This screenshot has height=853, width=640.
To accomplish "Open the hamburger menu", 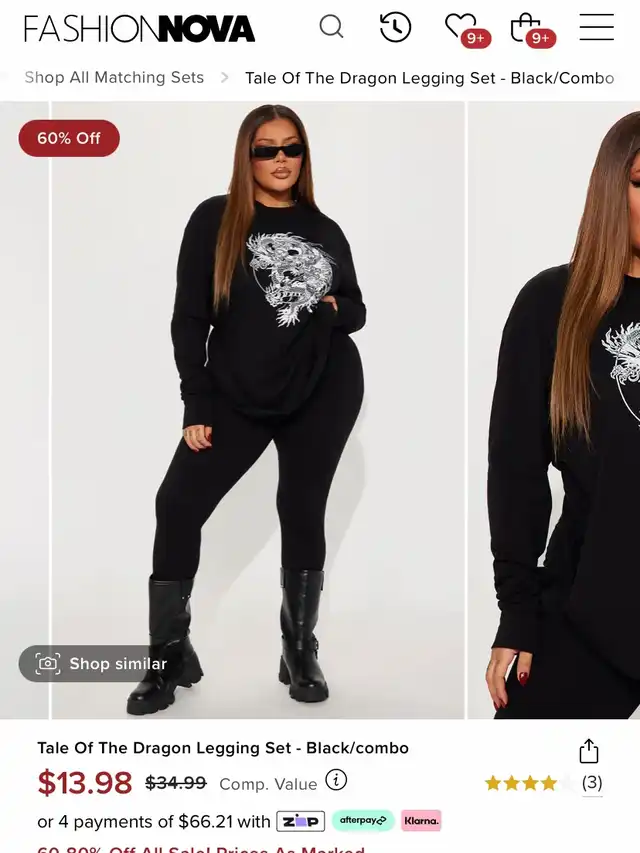I will (x=597, y=27).
